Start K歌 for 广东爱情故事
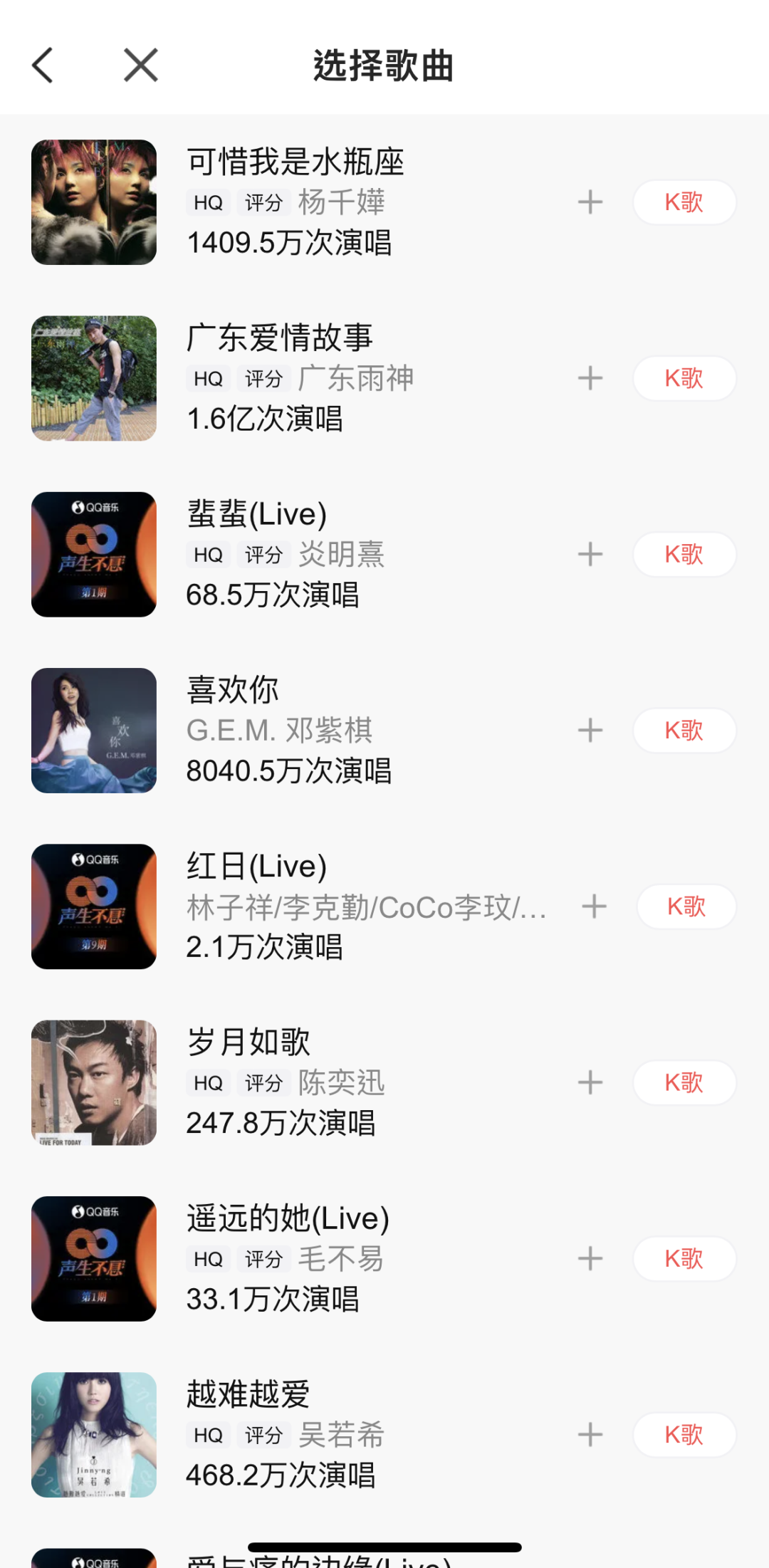This screenshot has width=769, height=1568. click(x=684, y=378)
